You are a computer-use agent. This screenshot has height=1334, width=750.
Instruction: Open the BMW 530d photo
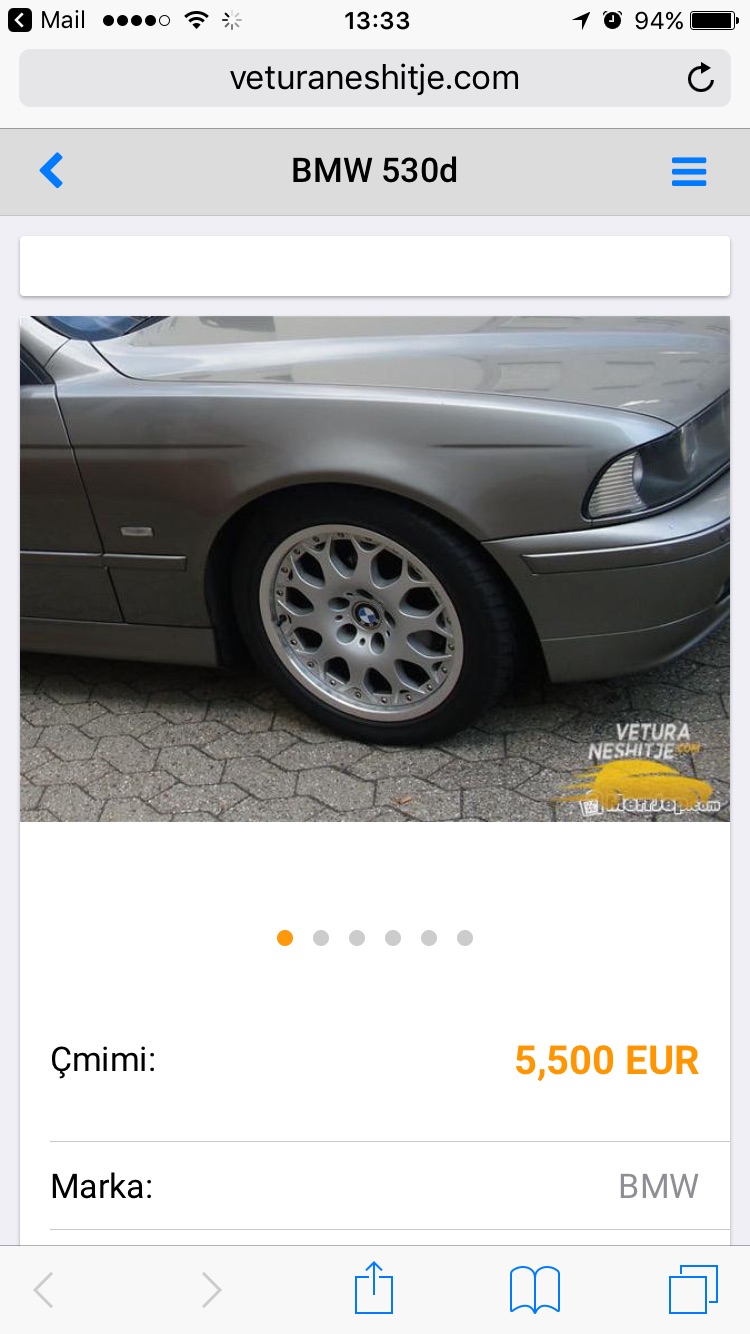point(375,568)
